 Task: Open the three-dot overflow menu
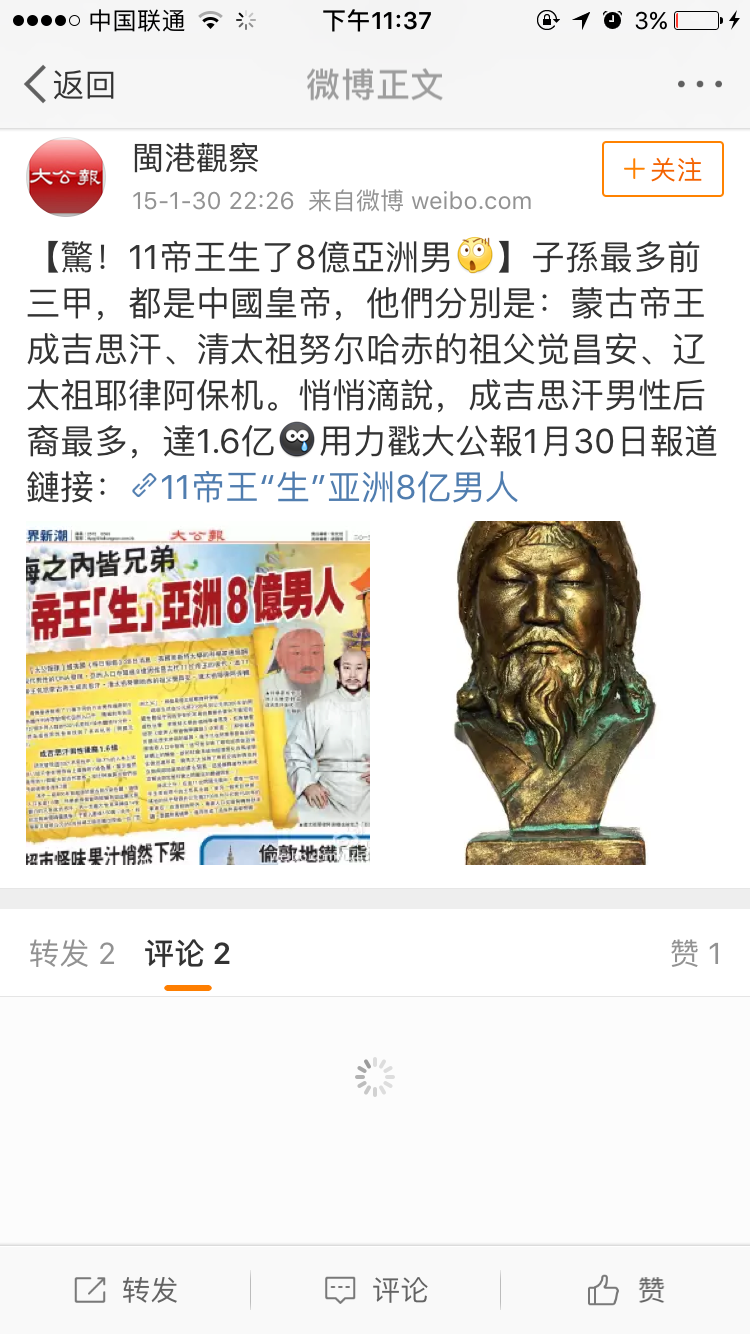point(699,85)
